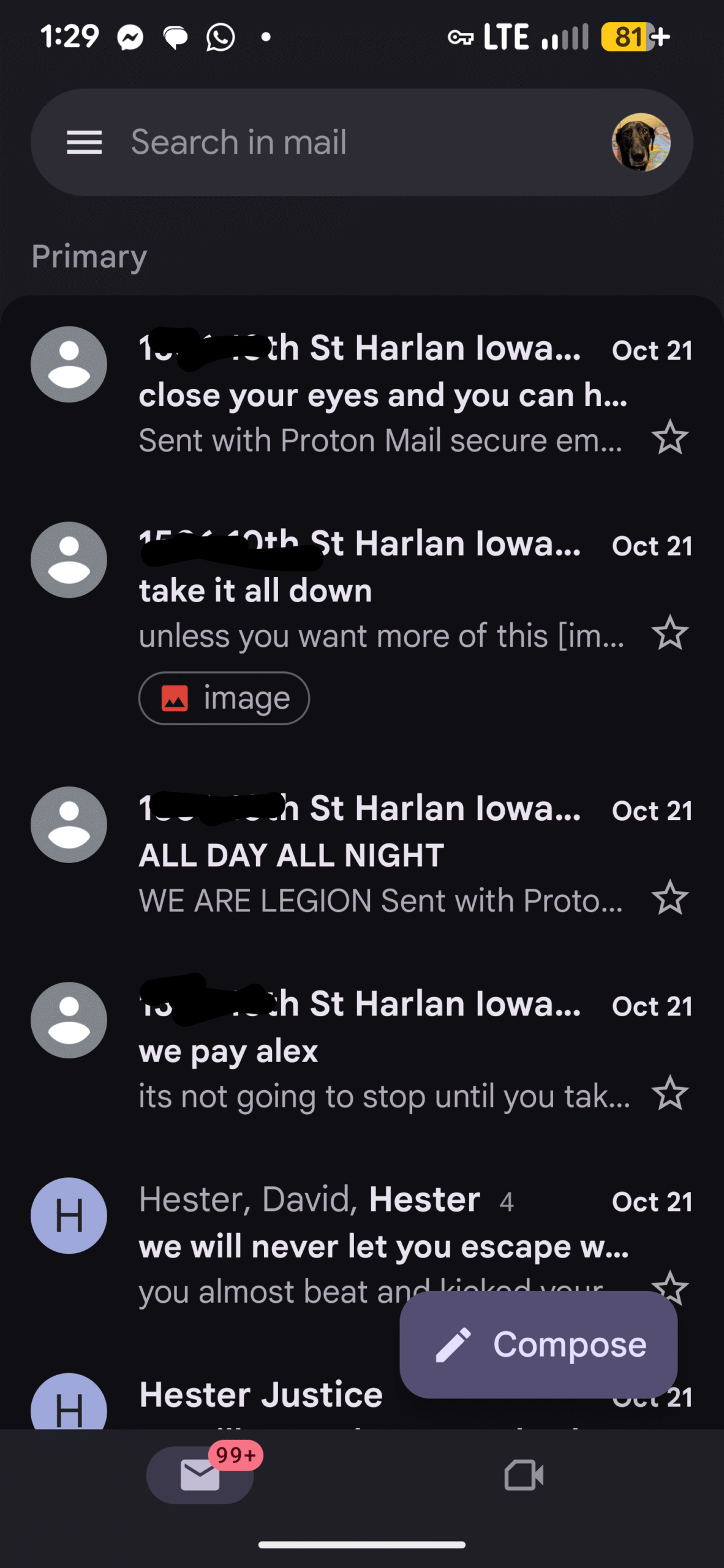
Task: Open the "ALL DAY ALL NIGHT" email
Action: (382, 856)
